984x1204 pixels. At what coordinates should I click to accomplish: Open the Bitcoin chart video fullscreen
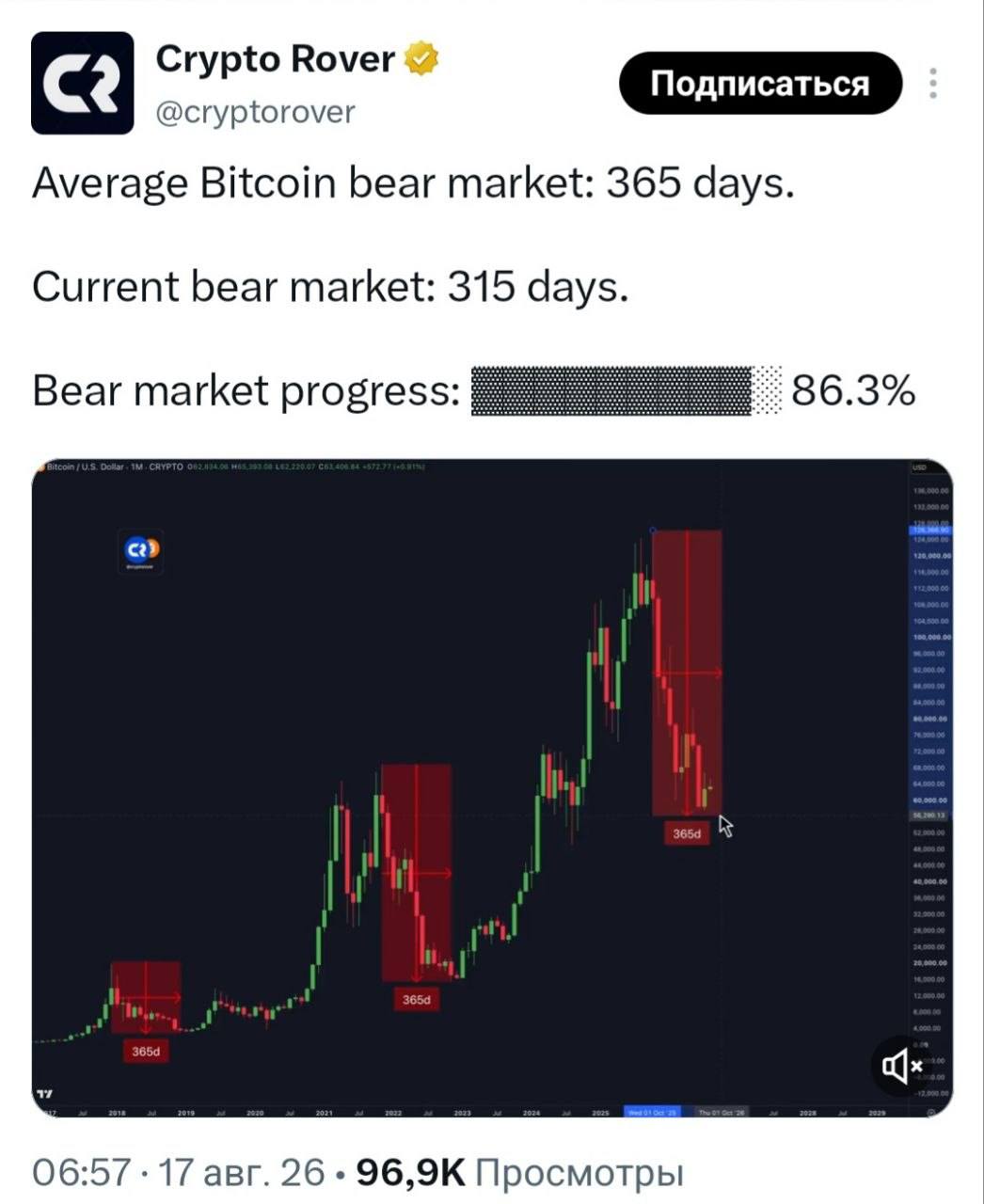point(492,788)
